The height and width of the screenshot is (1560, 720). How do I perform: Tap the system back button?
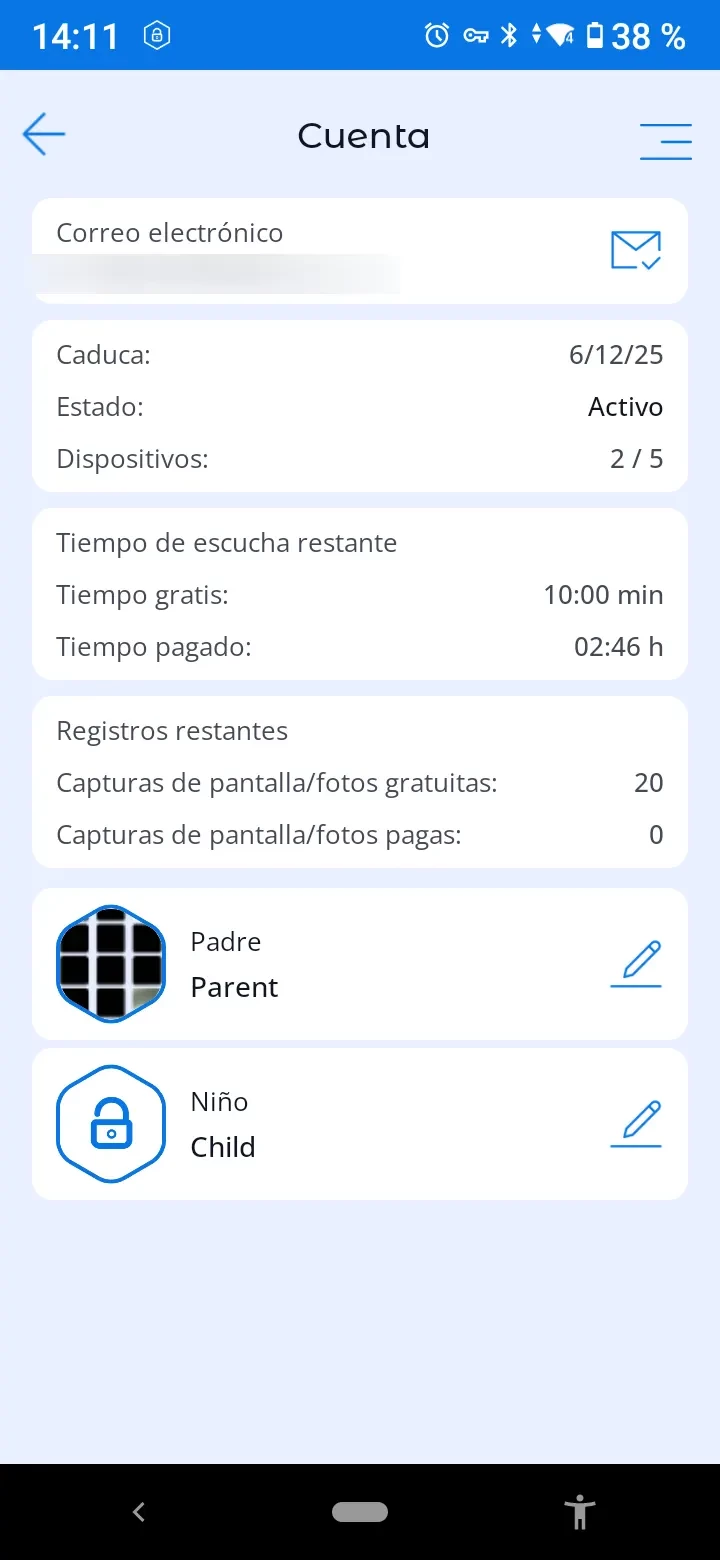[139, 1512]
